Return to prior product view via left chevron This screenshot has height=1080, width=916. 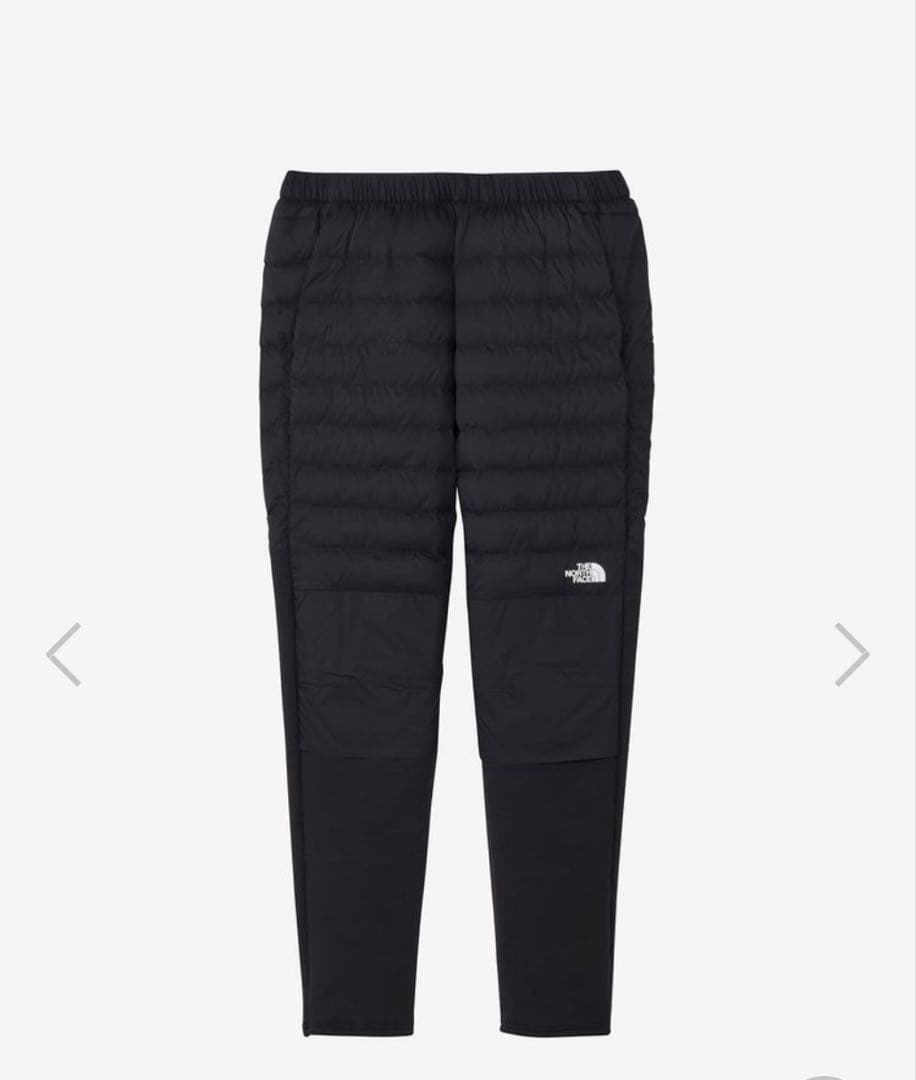click(62, 652)
